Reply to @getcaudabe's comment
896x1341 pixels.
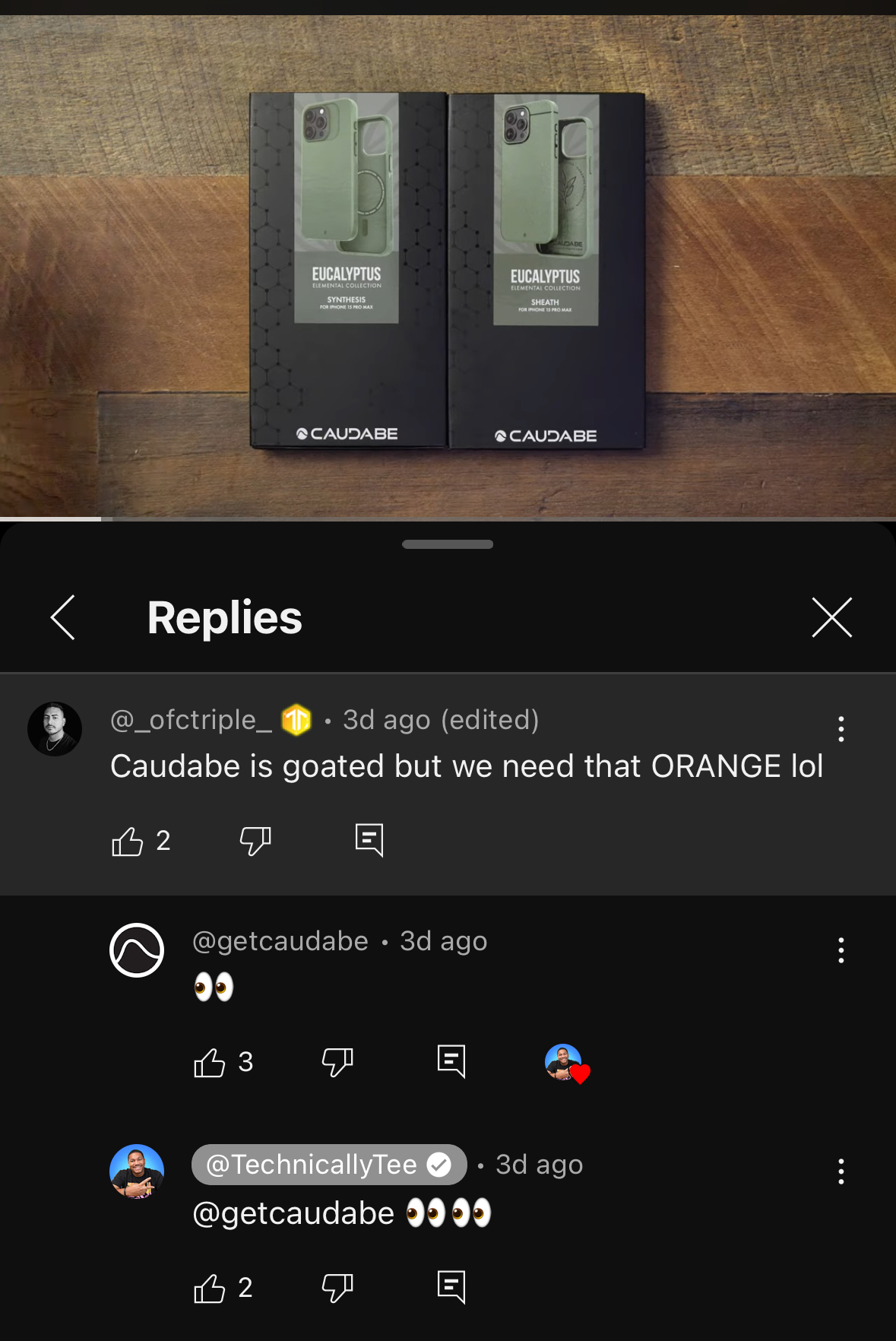451,1061
